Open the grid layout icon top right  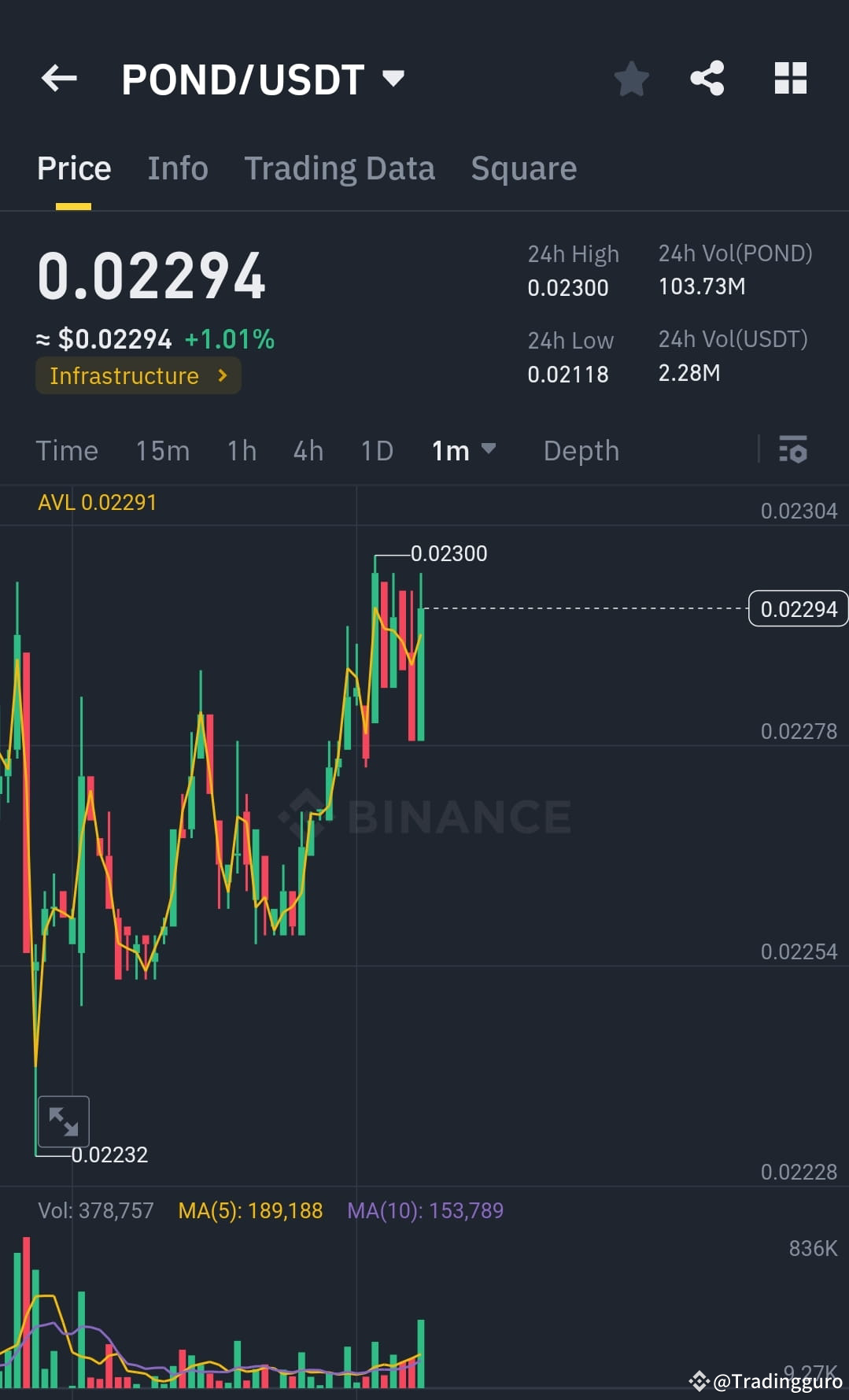tap(790, 78)
